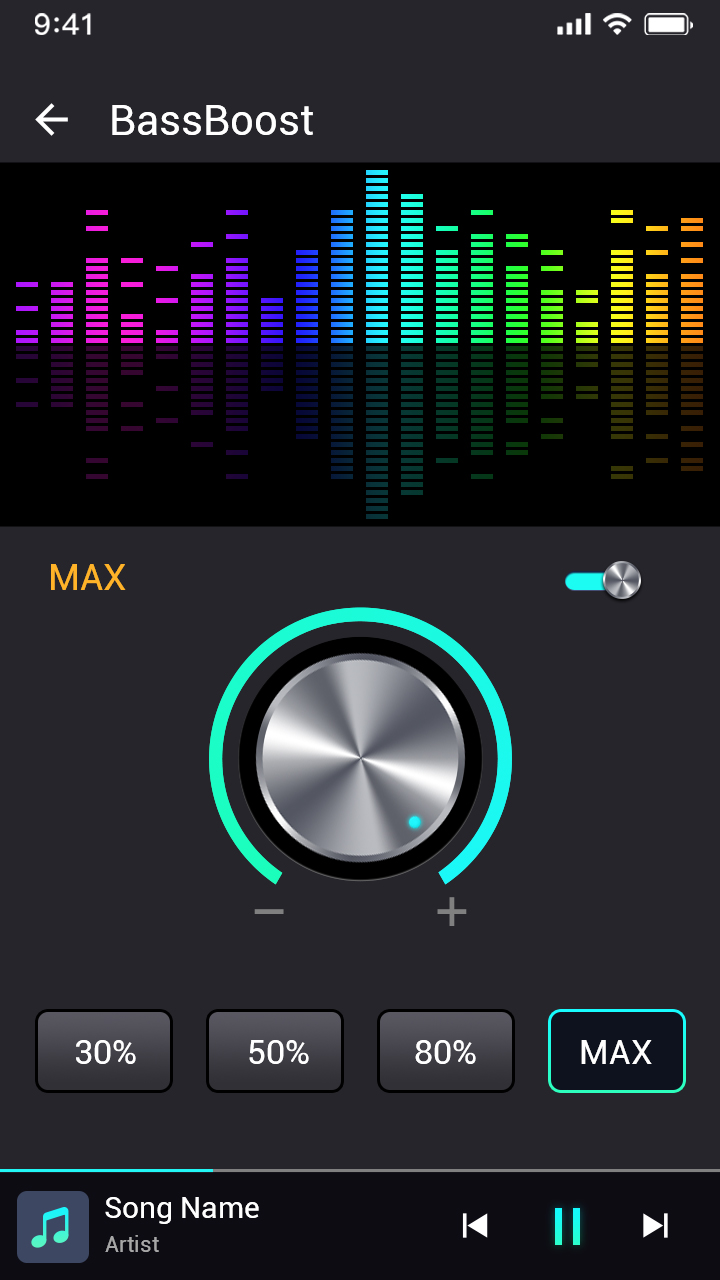
Task: Enable the MAX bass boost toggle
Action: click(x=602, y=580)
